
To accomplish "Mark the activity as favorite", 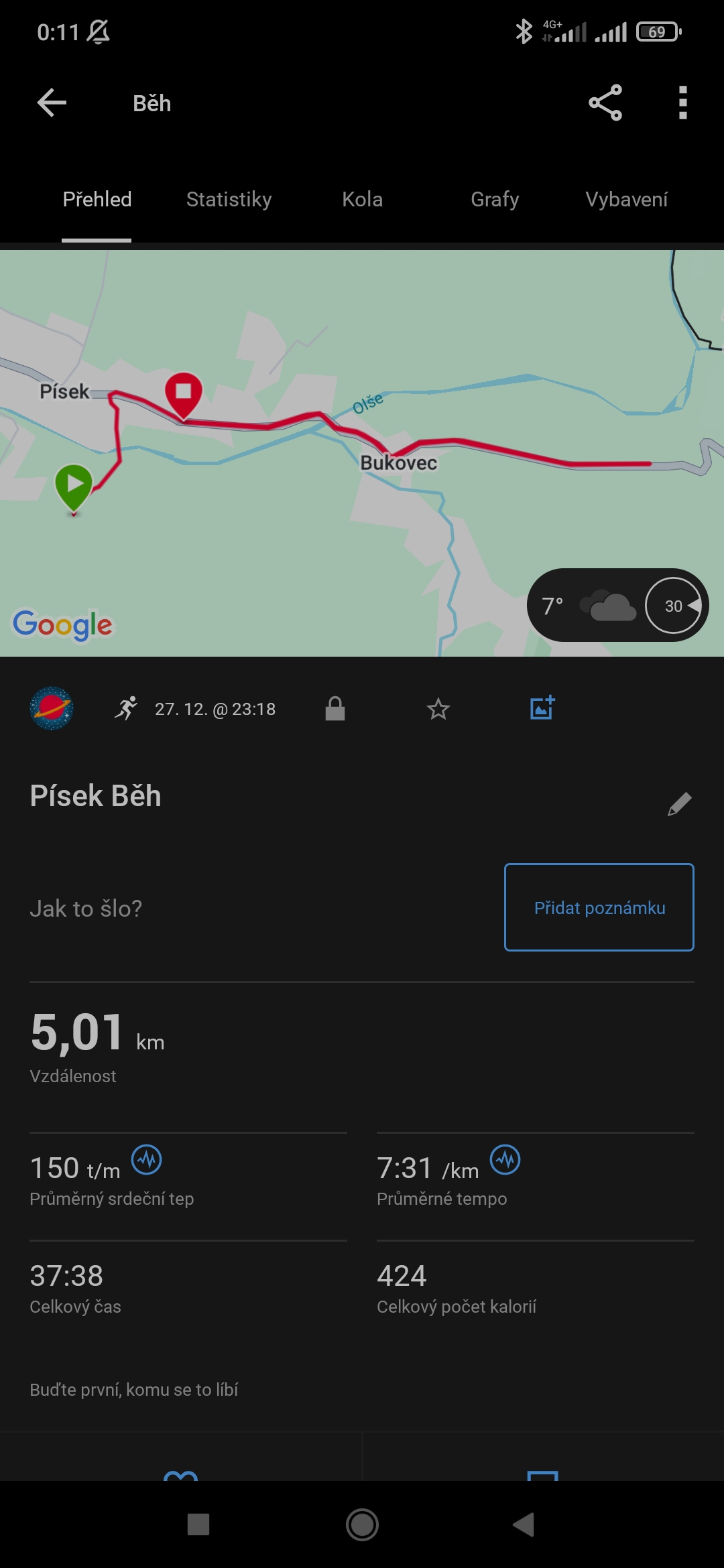I will click(438, 708).
